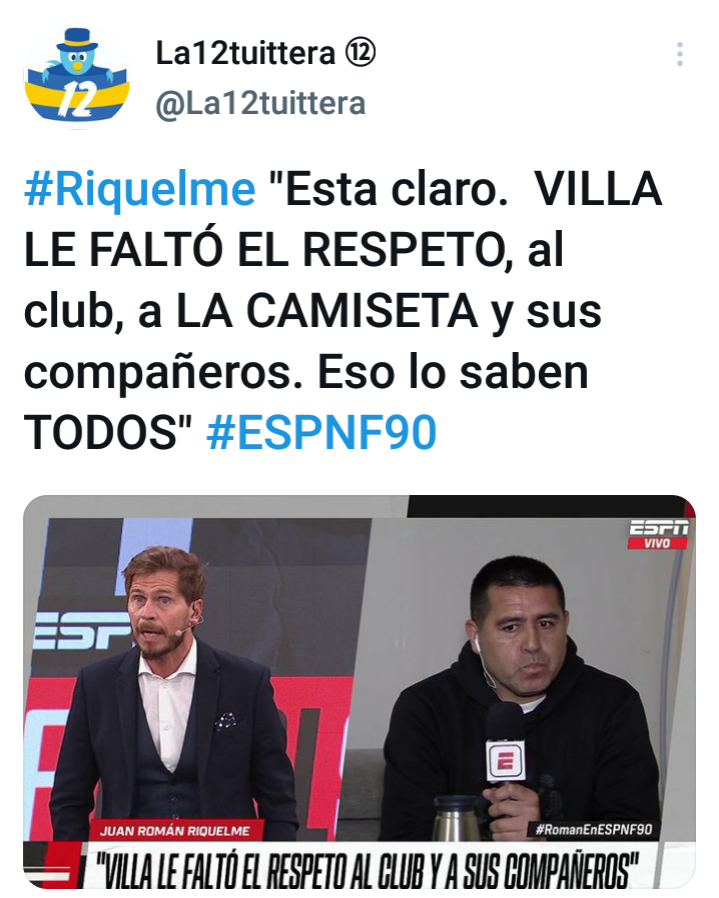The image size is (719, 898).
Task: Open the attached ESPN interview image
Action: [x=359, y=690]
